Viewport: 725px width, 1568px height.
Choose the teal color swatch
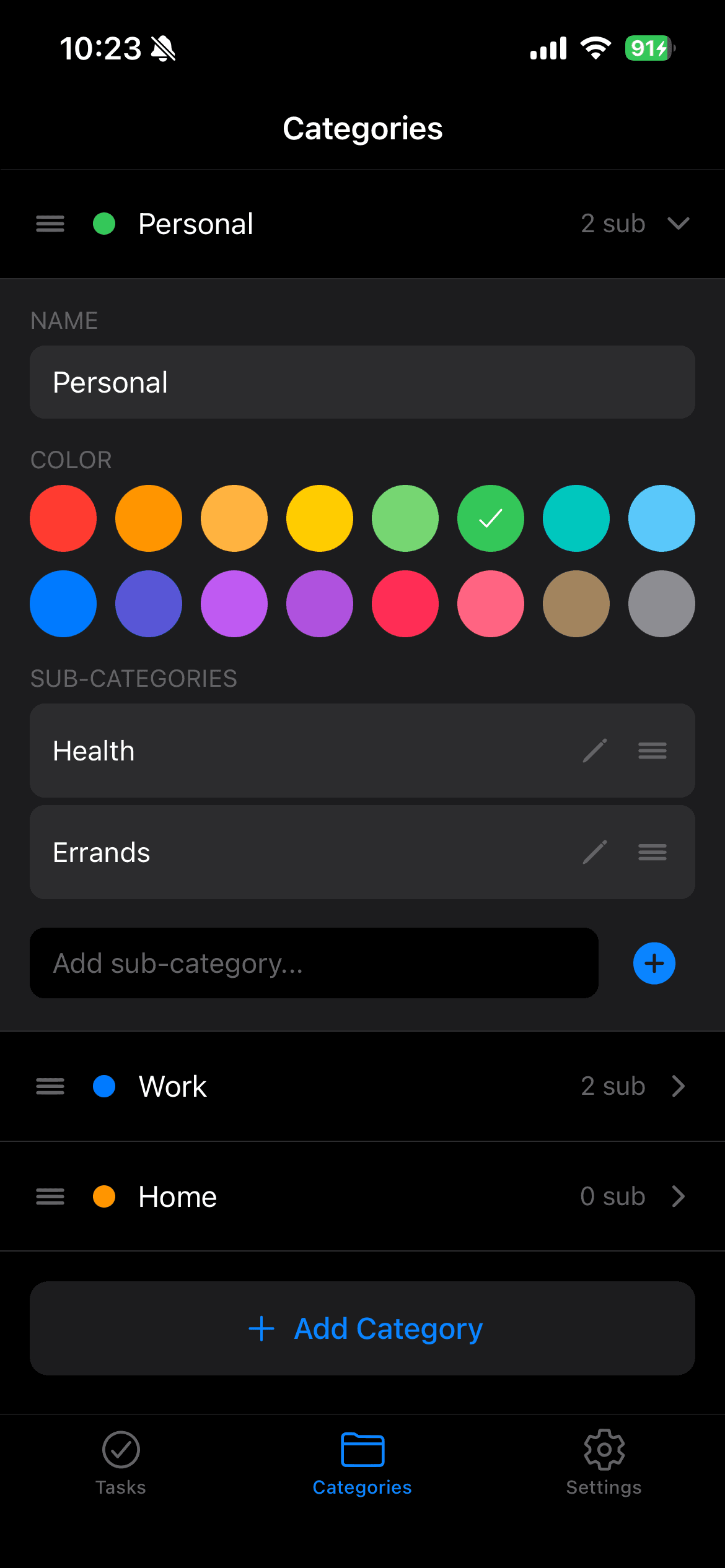(x=576, y=518)
